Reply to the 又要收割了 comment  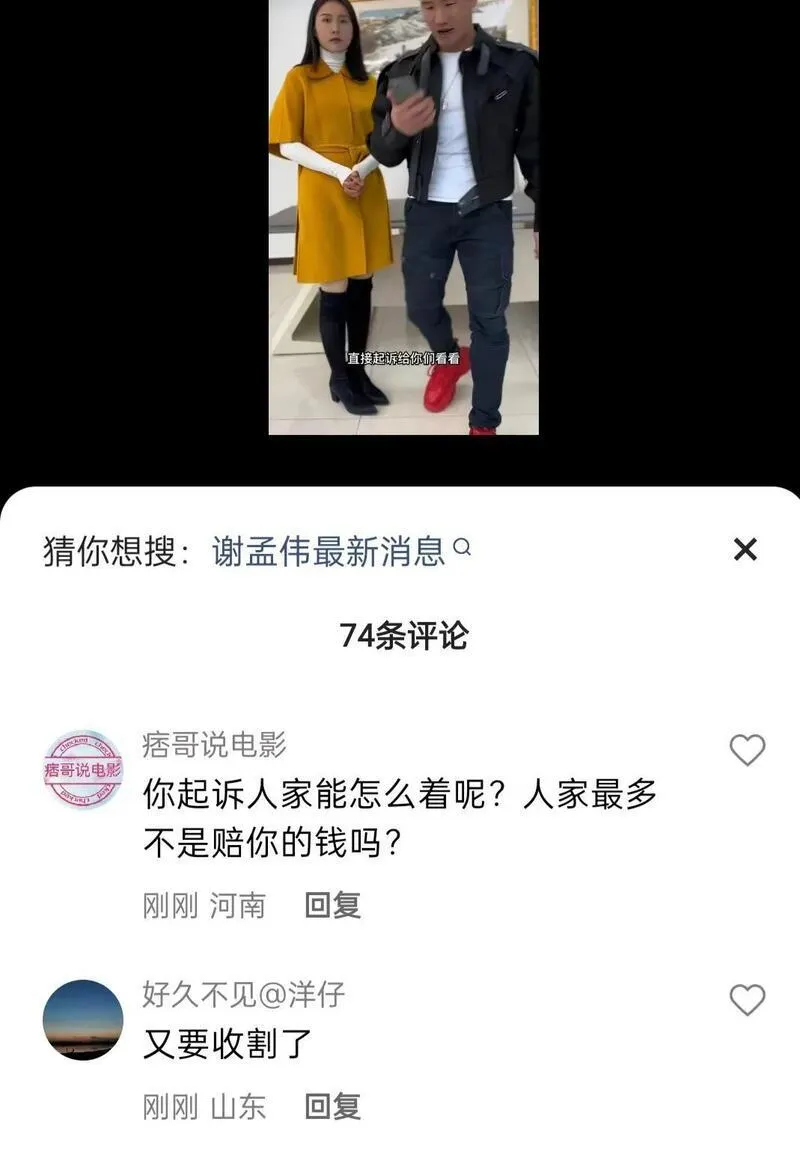[x=332, y=1107]
